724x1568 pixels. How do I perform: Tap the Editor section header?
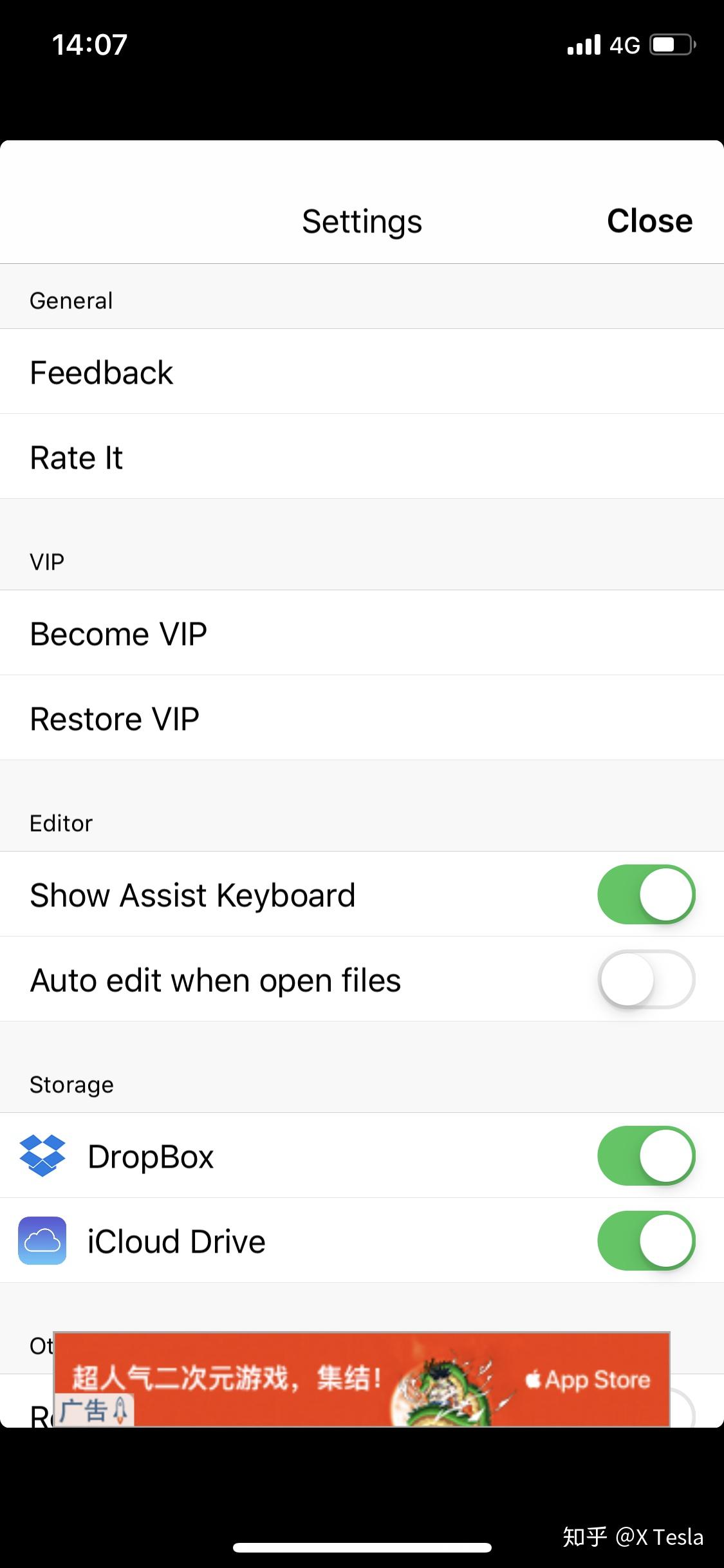60,823
